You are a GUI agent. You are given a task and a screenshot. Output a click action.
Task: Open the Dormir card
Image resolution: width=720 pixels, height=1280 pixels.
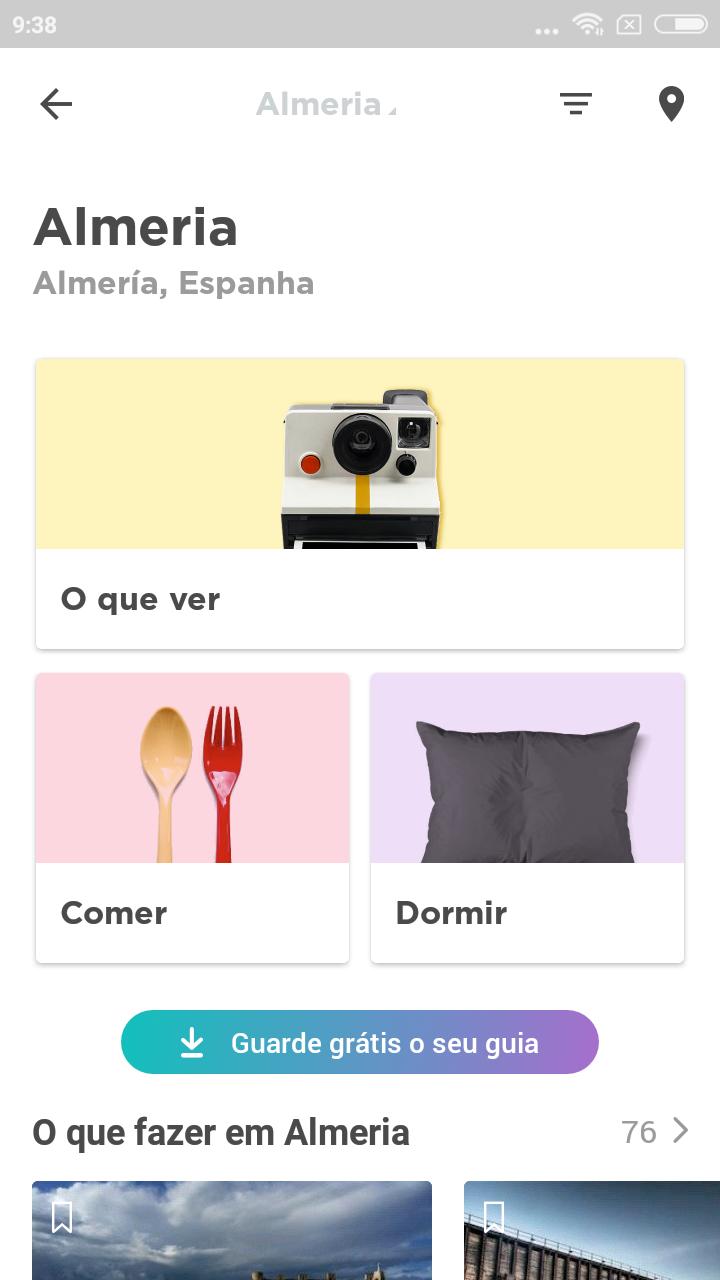click(527, 818)
